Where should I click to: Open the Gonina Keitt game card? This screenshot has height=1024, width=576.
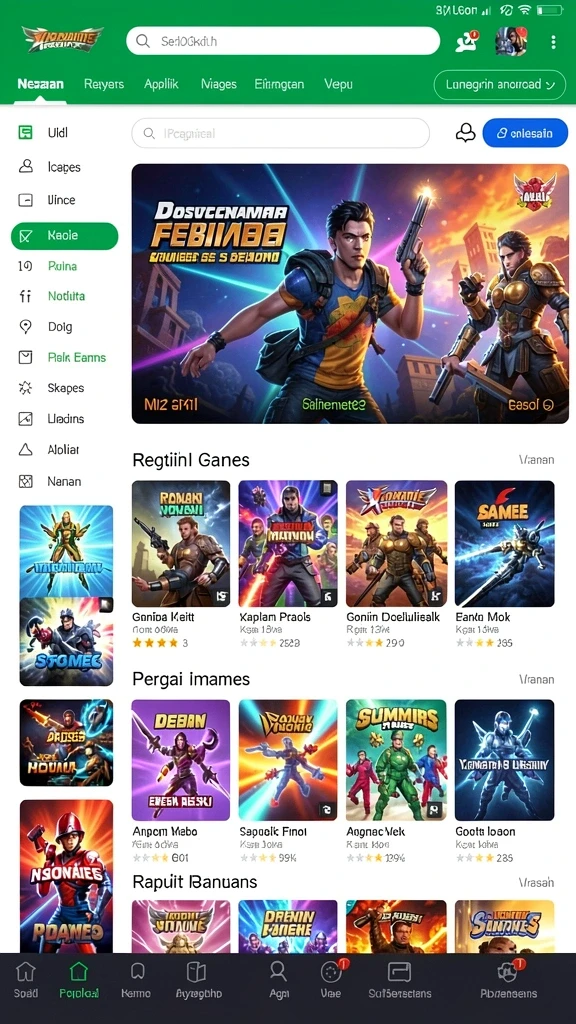coord(181,564)
